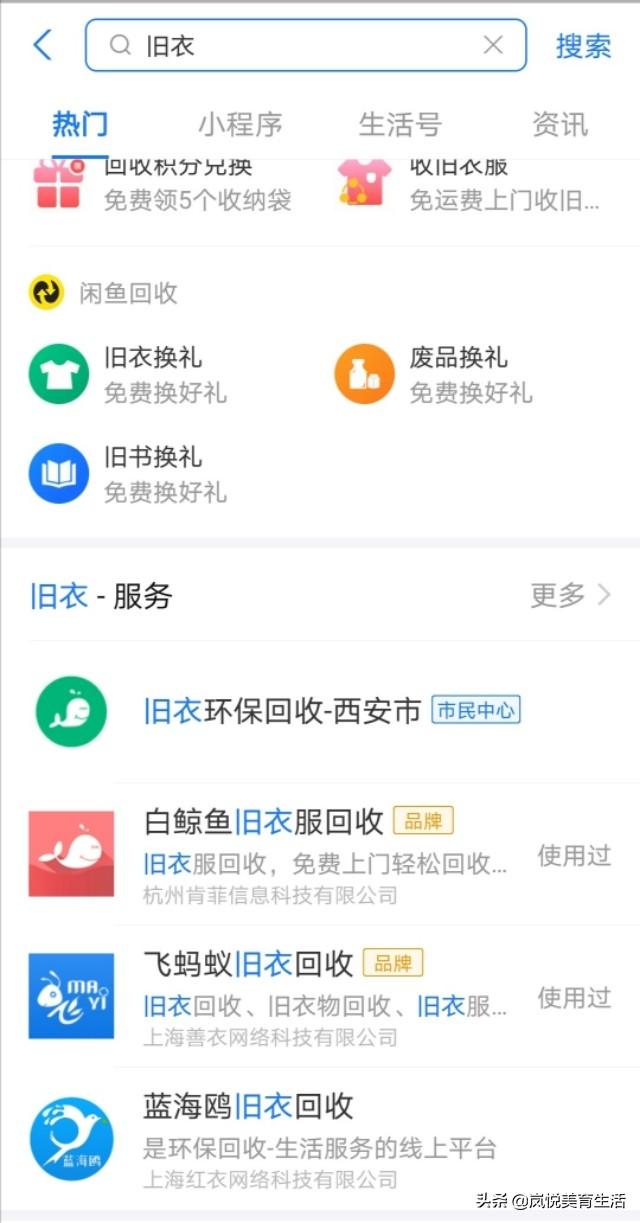Clear the search text with the X
Viewport: 640px width, 1223px height.
pyautogui.click(x=493, y=45)
